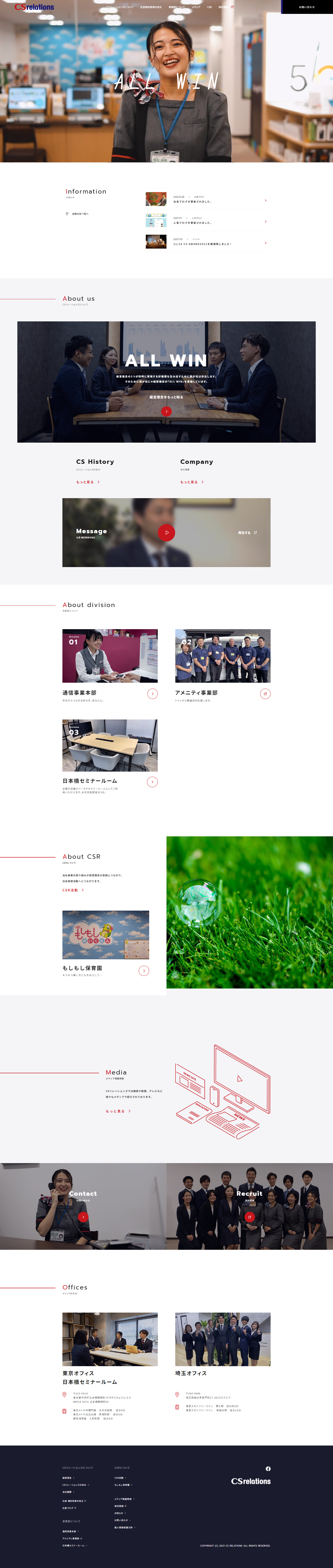Play the Message video

(166, 533)
